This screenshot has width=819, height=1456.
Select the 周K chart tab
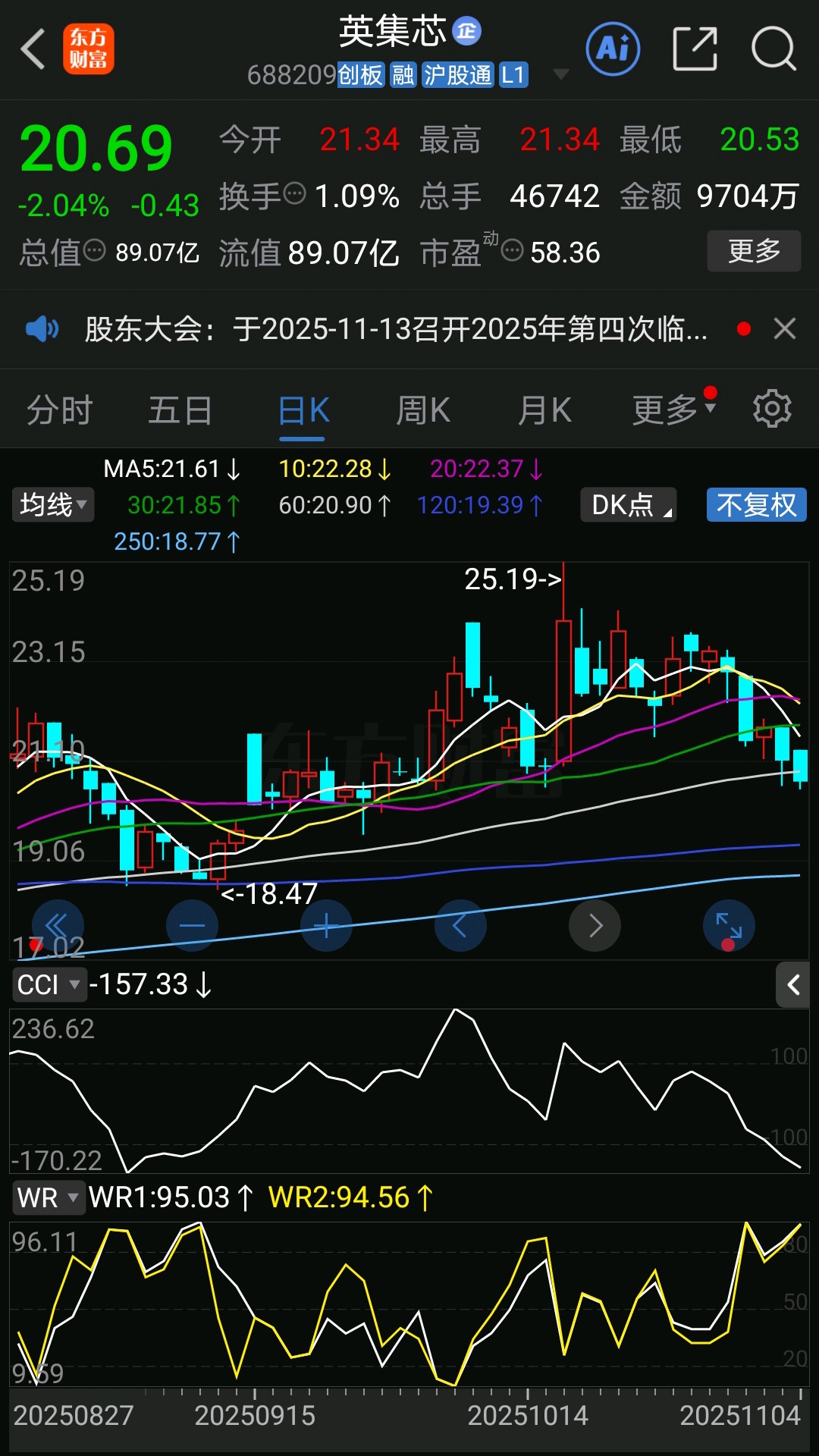point(423,411)
